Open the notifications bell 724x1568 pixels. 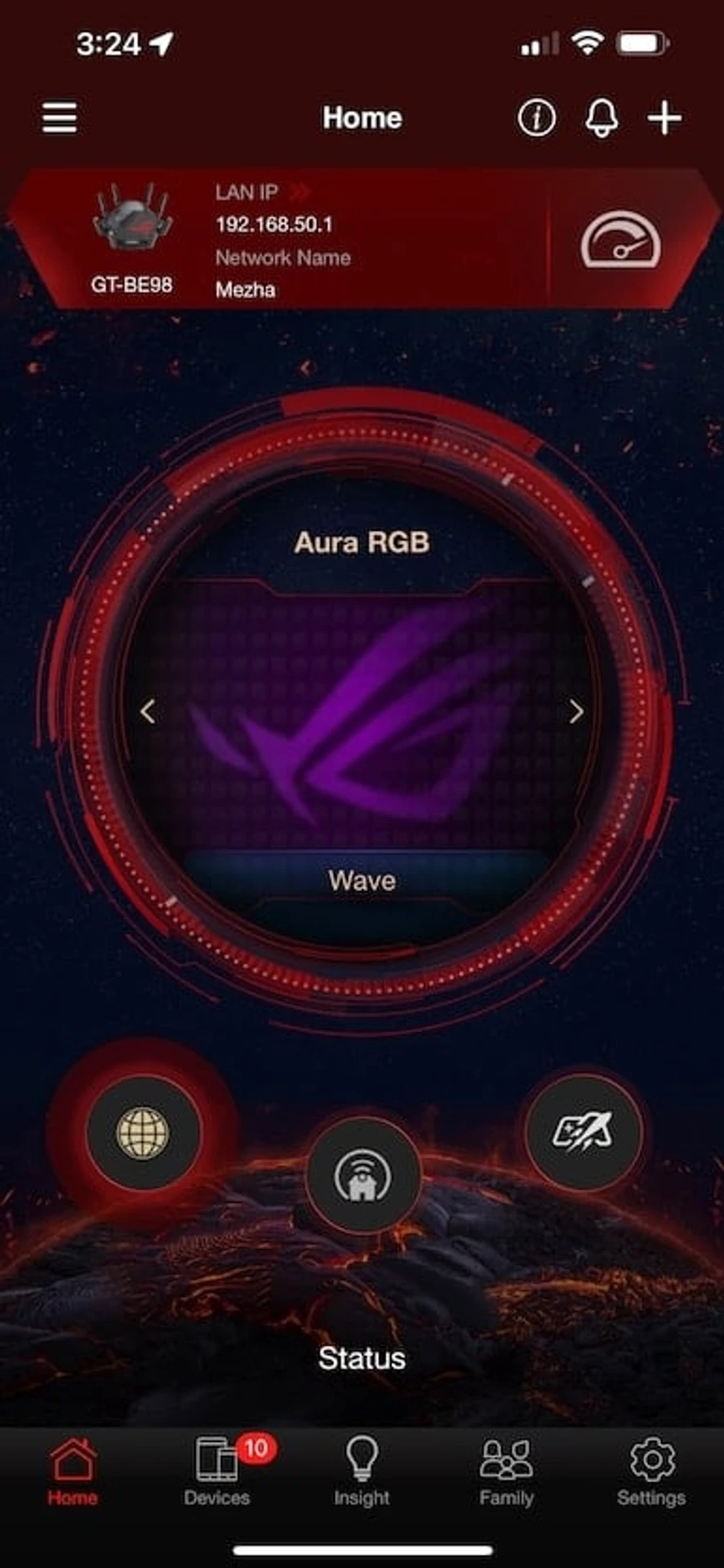pyautogui.click(x=602, y=118)
